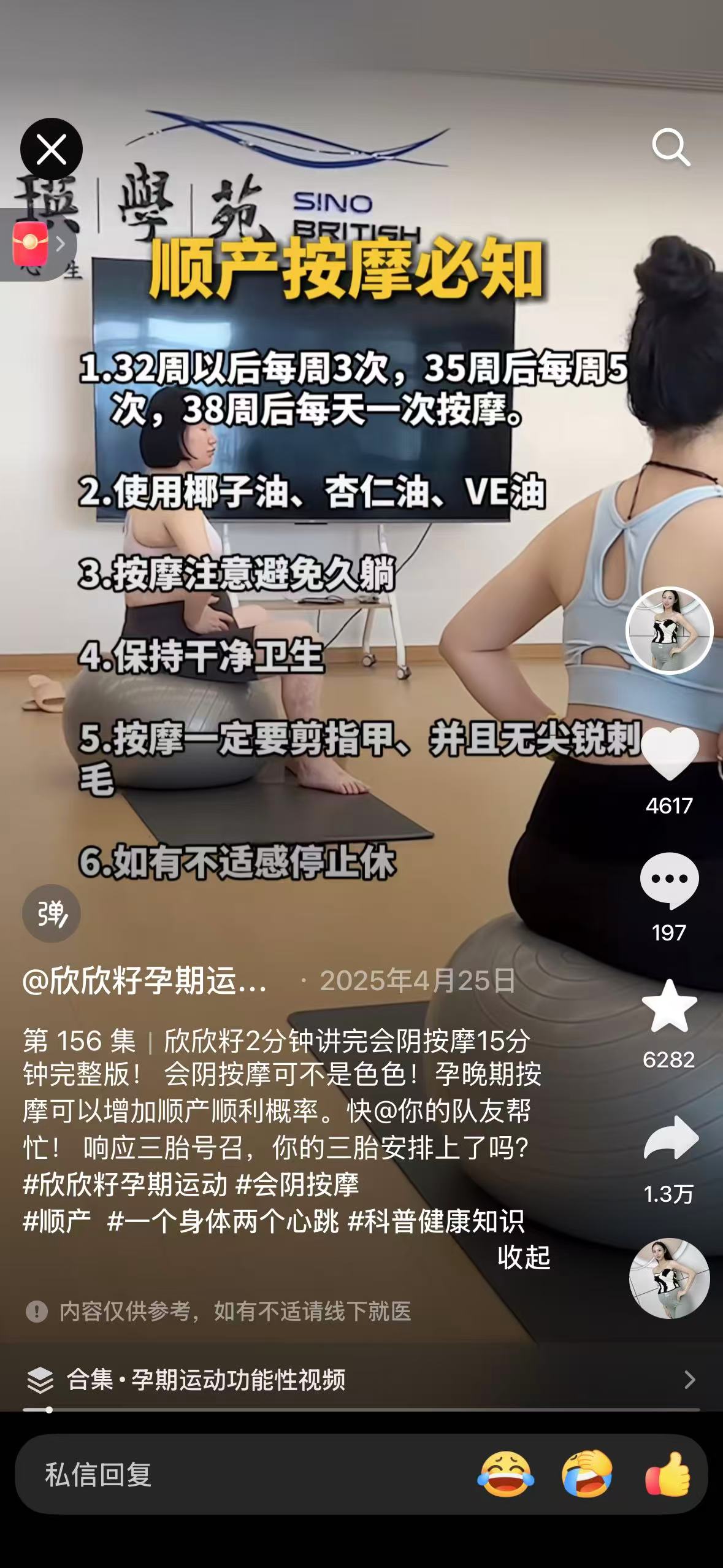This screenshot has width=723, height=1568.
Task: Toggle danmaku with the 弹 button
Action: [53, 913]
